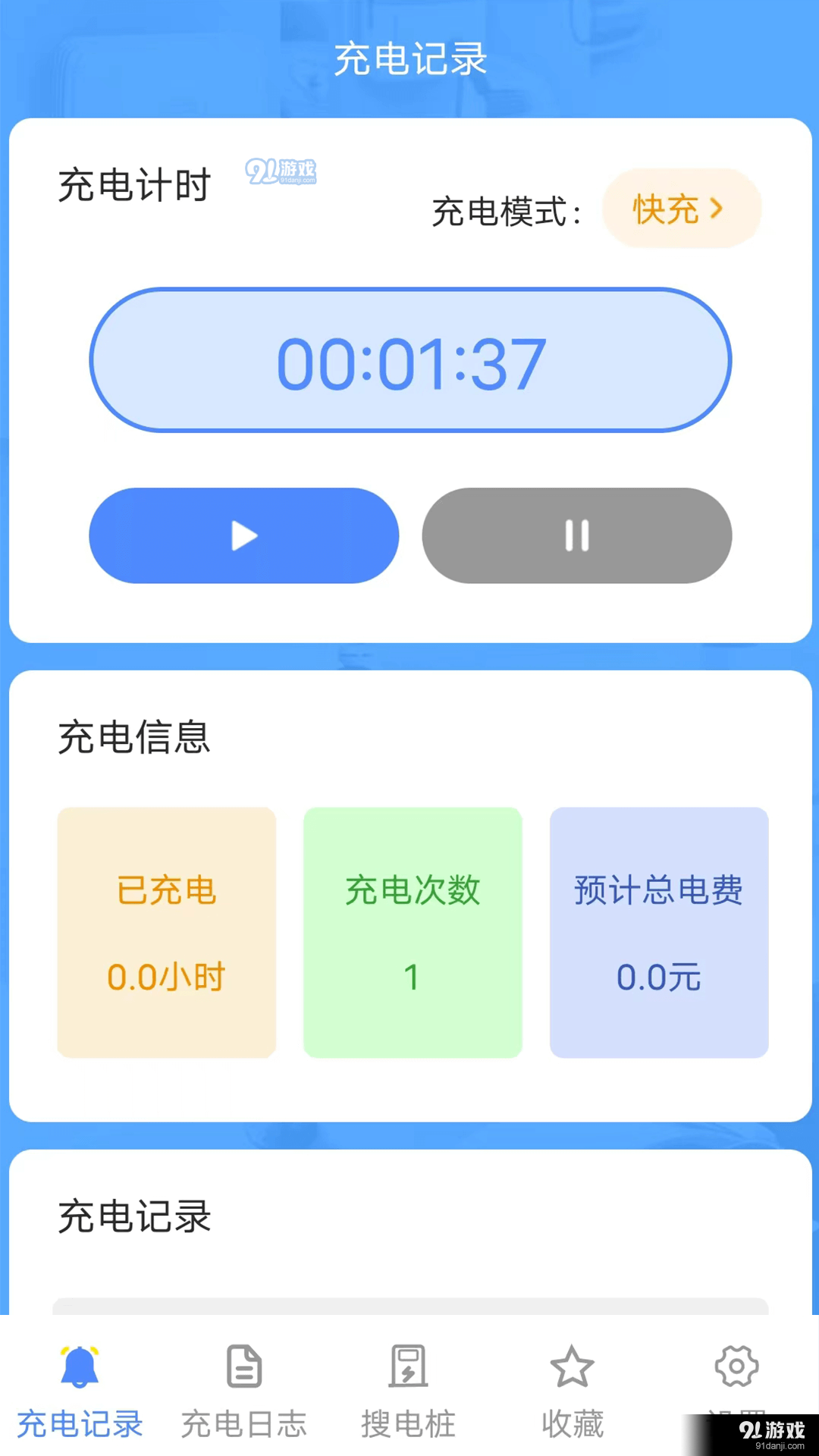Image resolution: width=819 pixels, height=1456 pixels.
Task: Expand charging mode options via the chevron
Action: click(719, 209)
